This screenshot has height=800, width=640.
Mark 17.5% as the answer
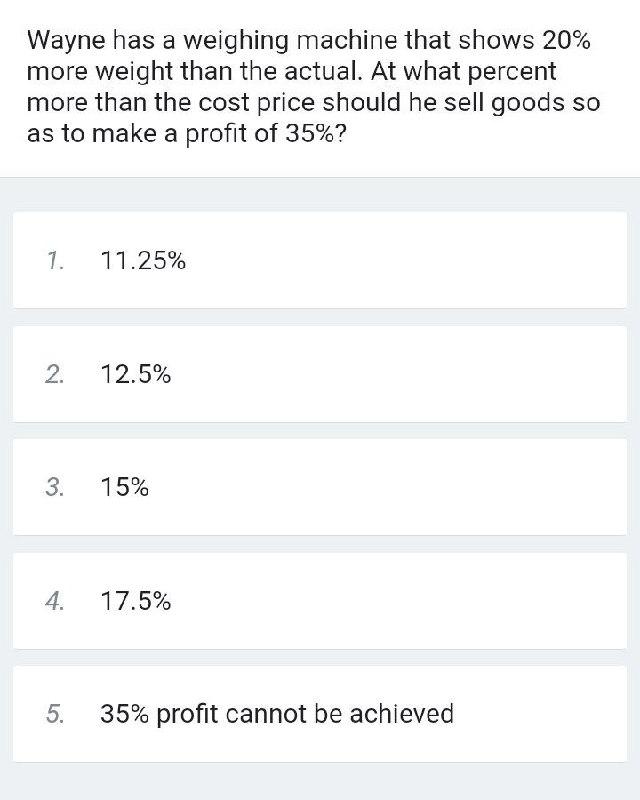136,601
